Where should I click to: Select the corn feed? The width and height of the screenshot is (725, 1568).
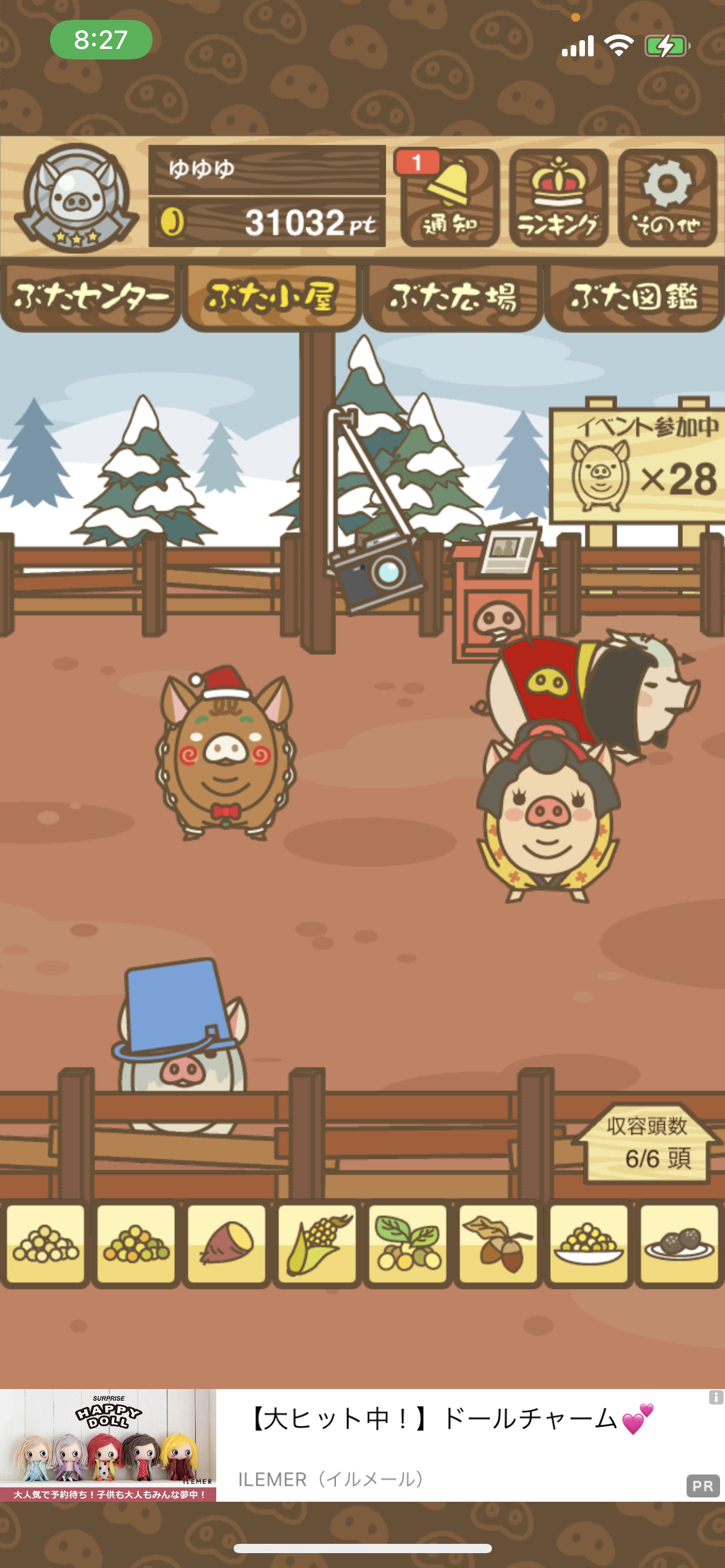click(317, 1244)
